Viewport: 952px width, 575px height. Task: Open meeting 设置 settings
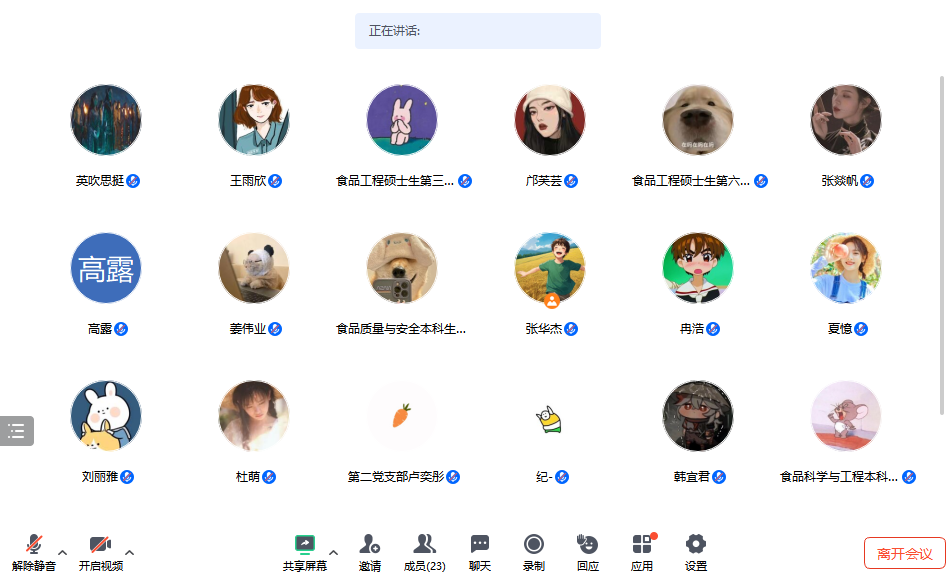(x=696, y=551)
